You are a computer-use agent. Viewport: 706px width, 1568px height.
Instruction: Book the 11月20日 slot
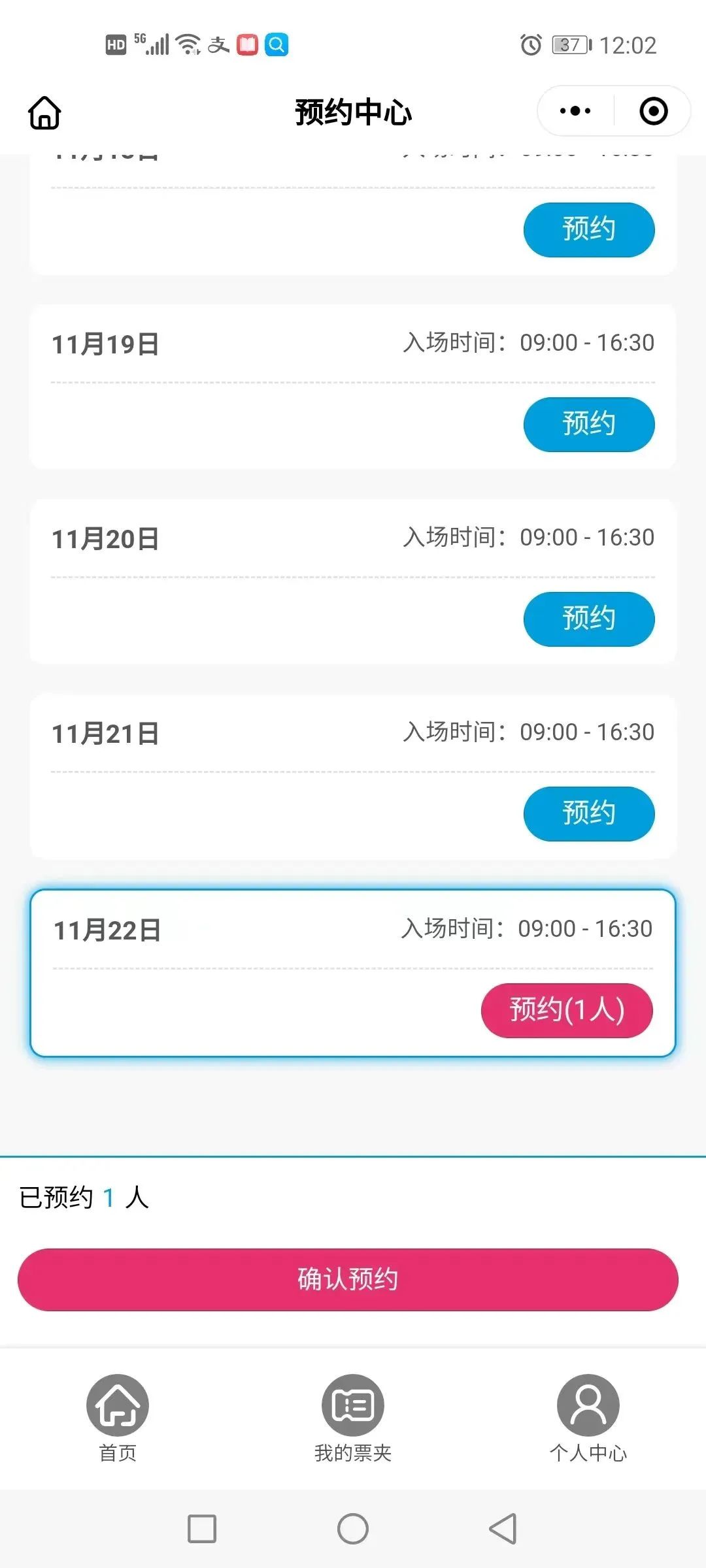[x=588, y=619]
